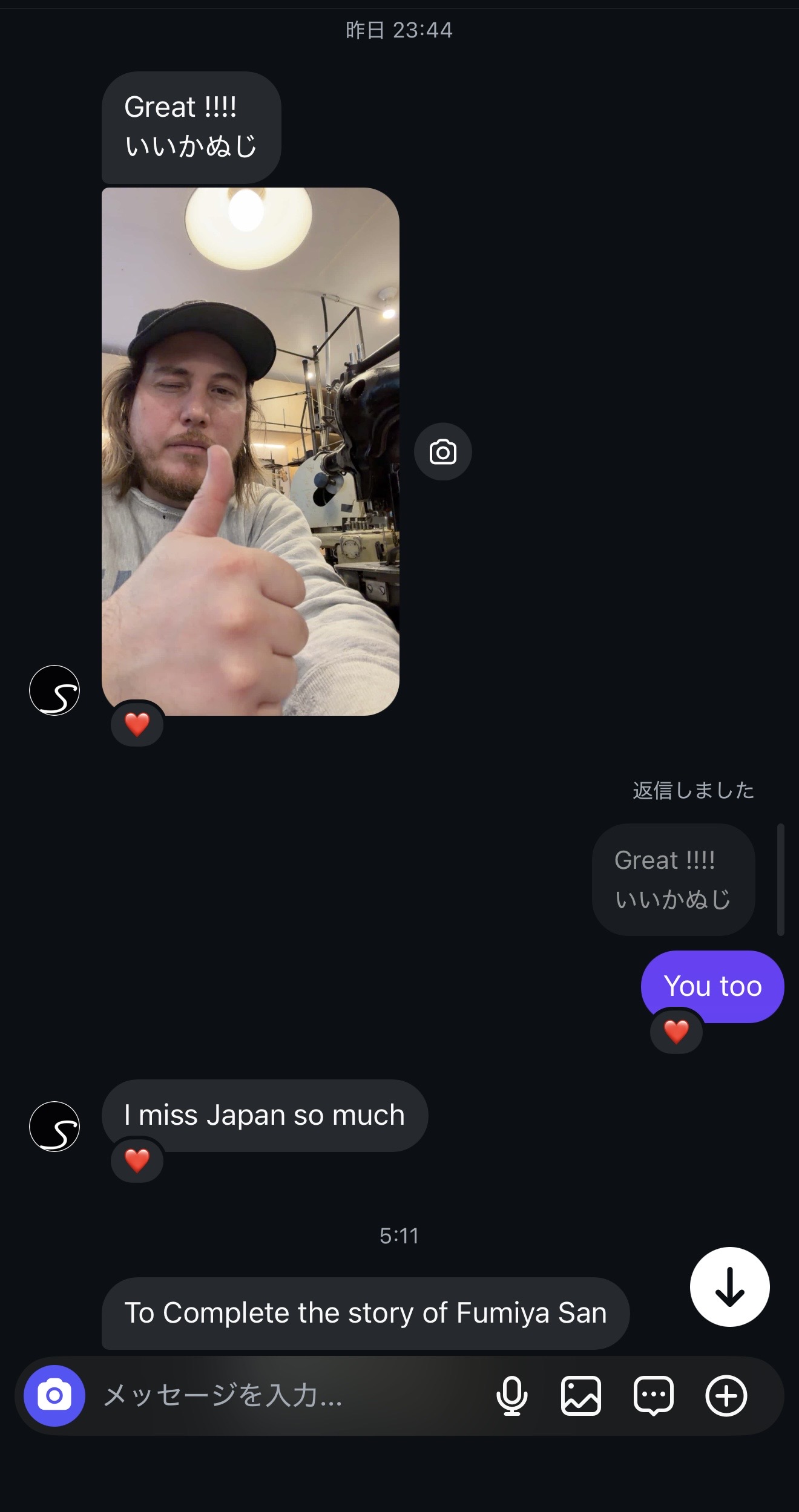Open the photo gallery picker
This screenshot has width=799, height=1512.
click(580, 1395)
